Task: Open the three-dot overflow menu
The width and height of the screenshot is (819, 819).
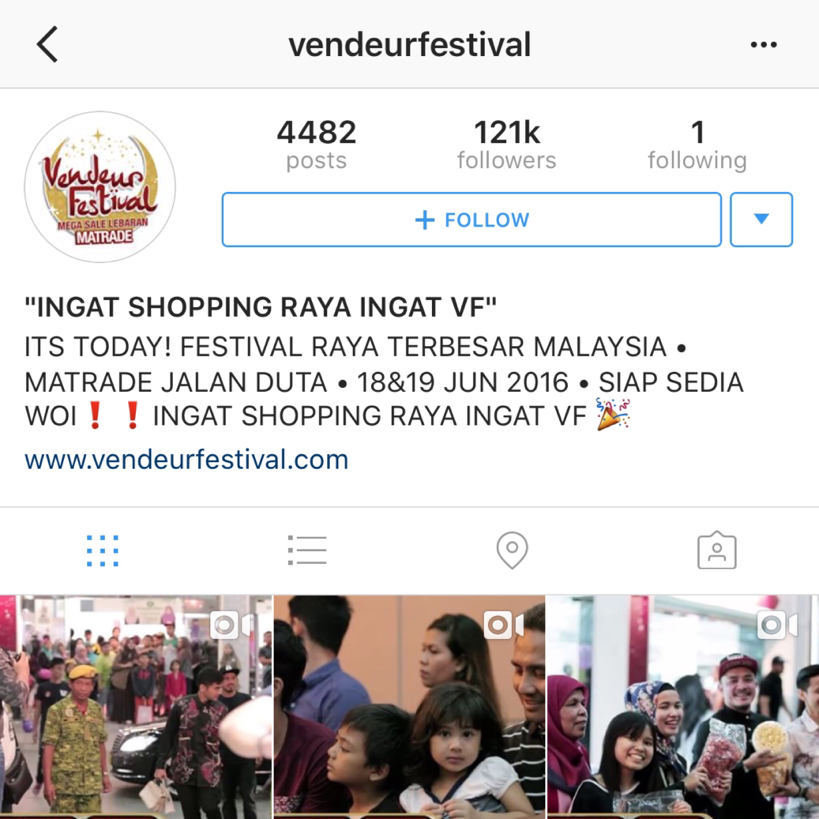Action: (763, 45)
